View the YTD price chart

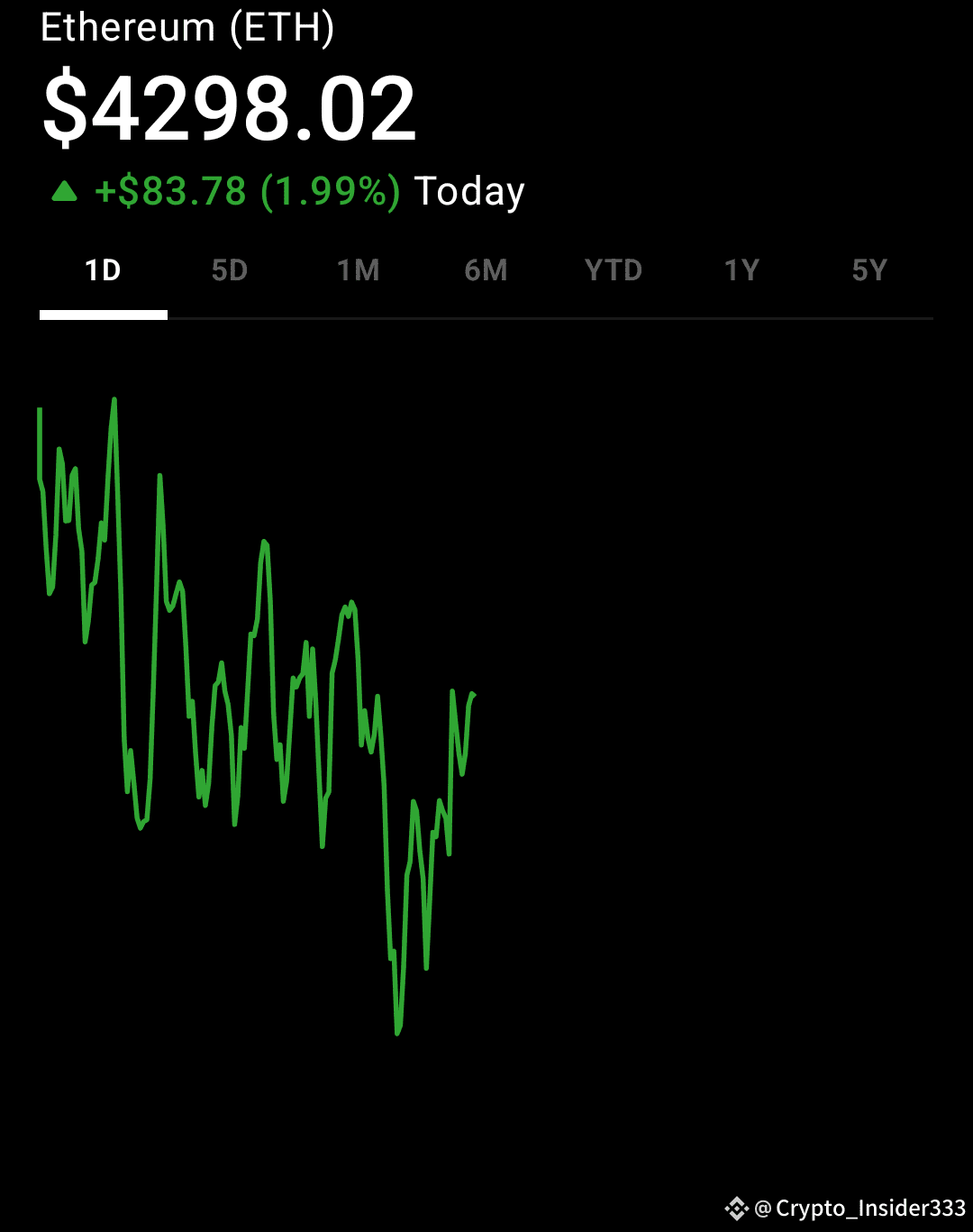(614, 270)
